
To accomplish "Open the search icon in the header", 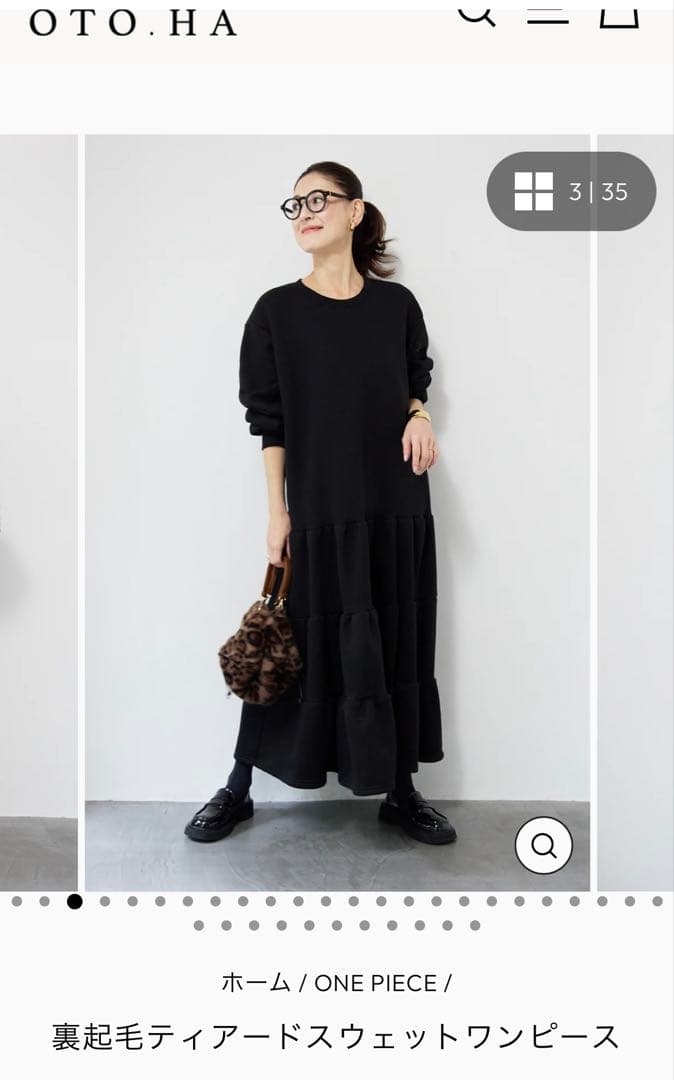I will click(477, 12).
